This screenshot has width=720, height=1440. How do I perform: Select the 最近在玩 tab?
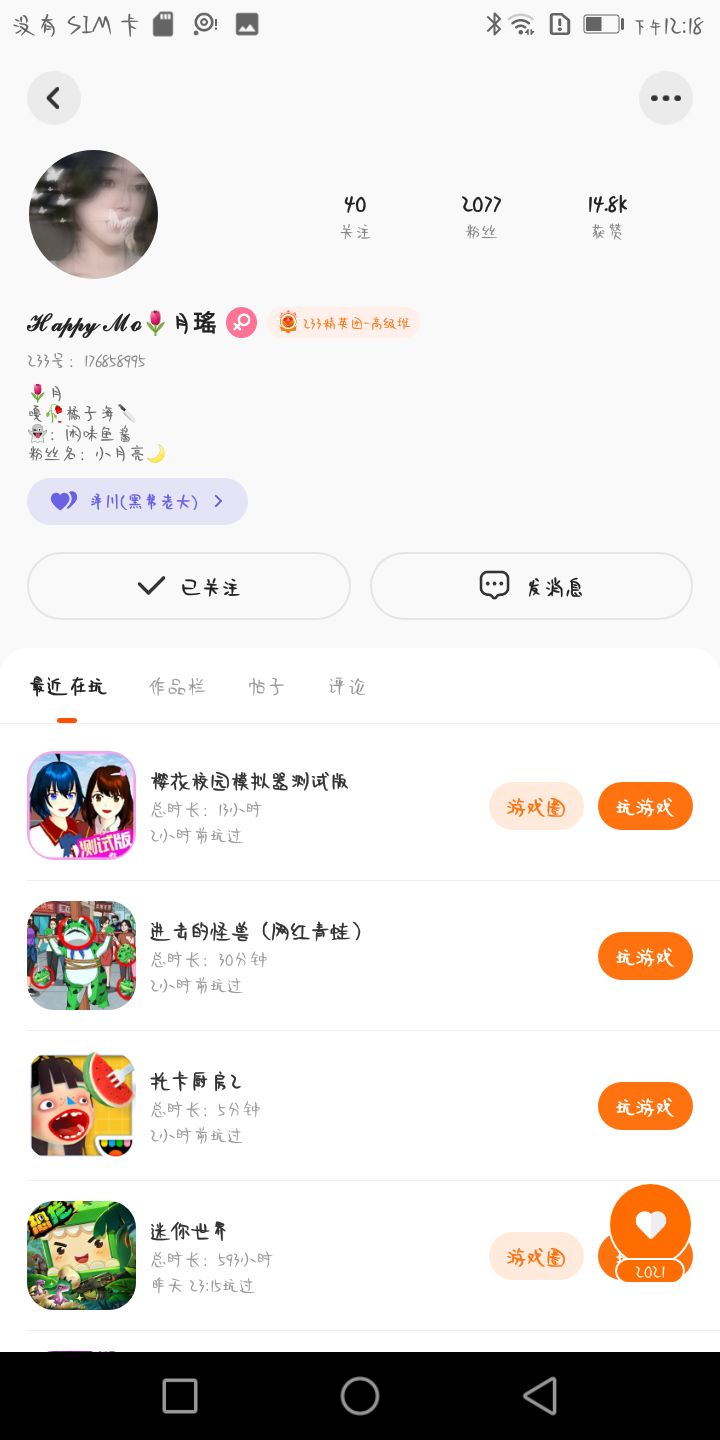coord(67,686)
